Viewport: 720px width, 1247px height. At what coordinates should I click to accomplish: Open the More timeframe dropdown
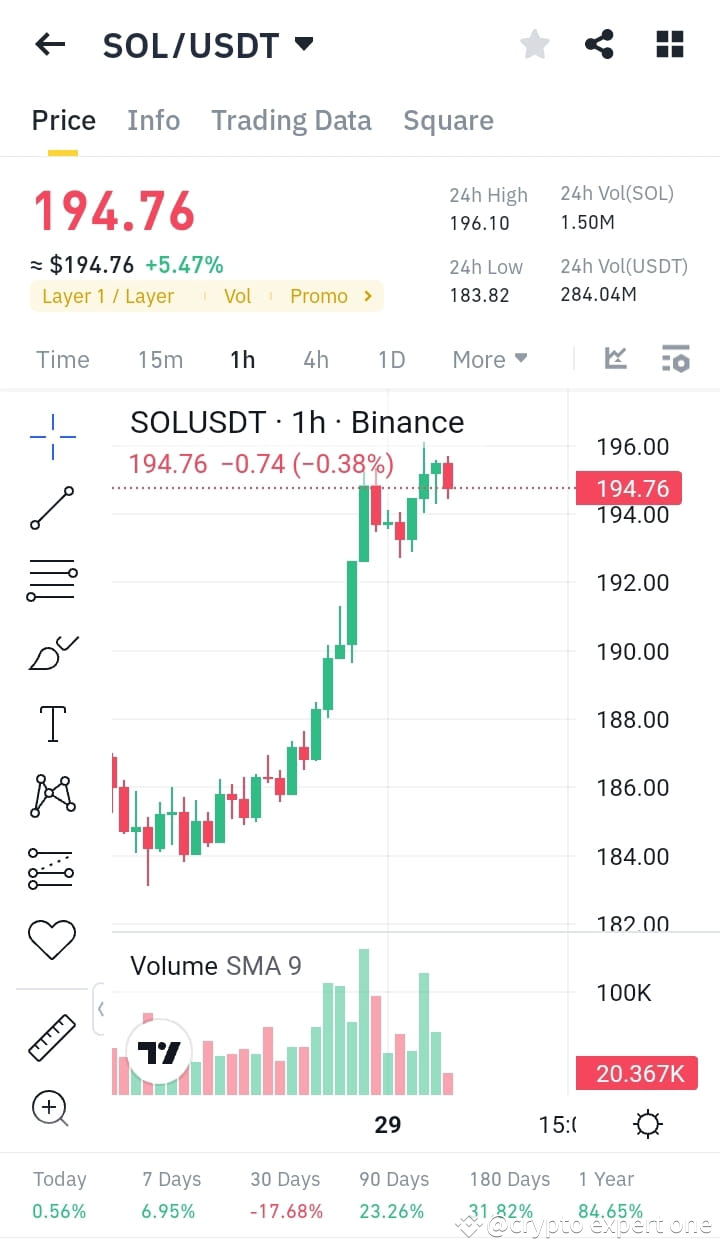(489, 359)
